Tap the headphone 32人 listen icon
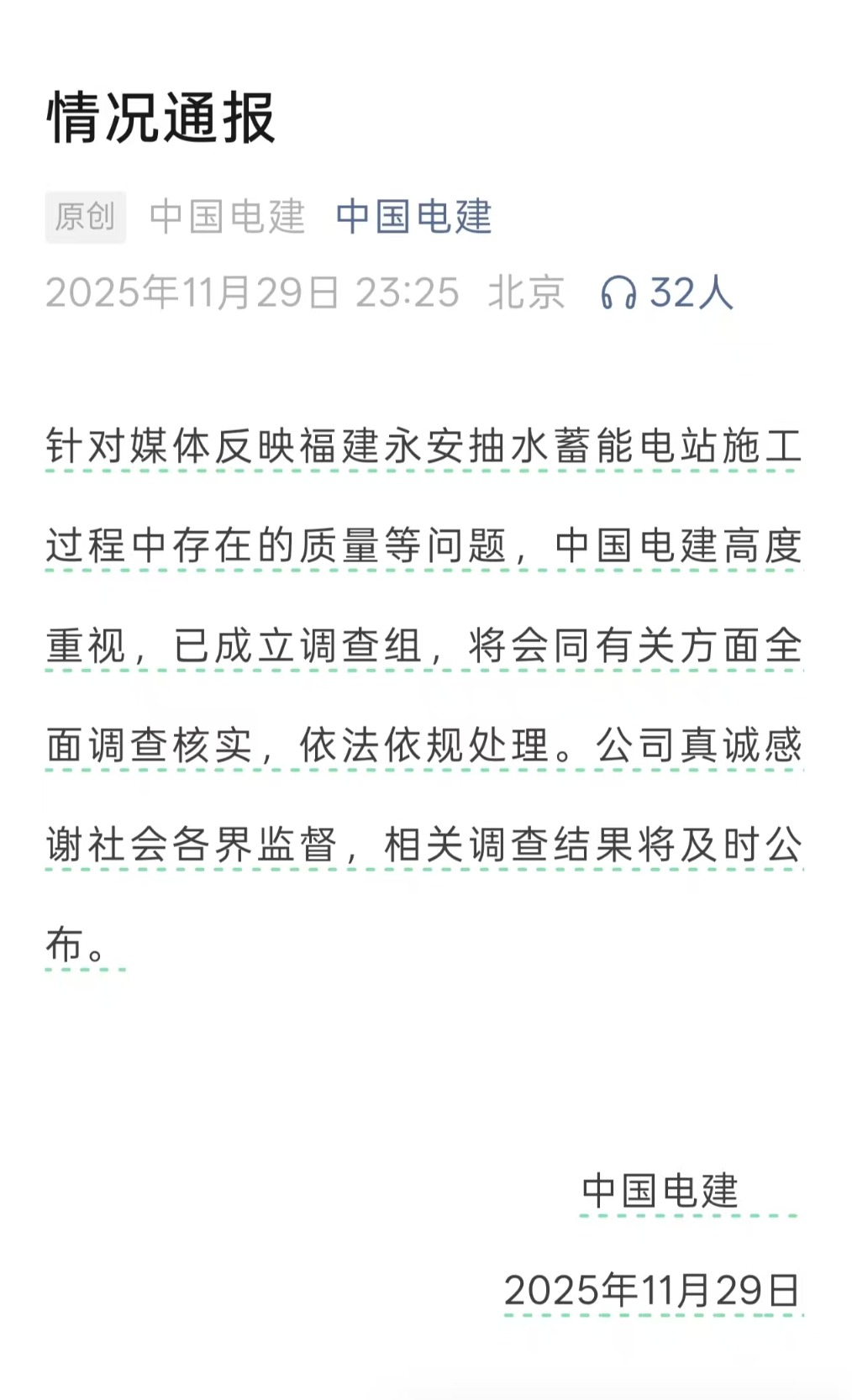The image size is (852, 1400). [x=618, y=293]
